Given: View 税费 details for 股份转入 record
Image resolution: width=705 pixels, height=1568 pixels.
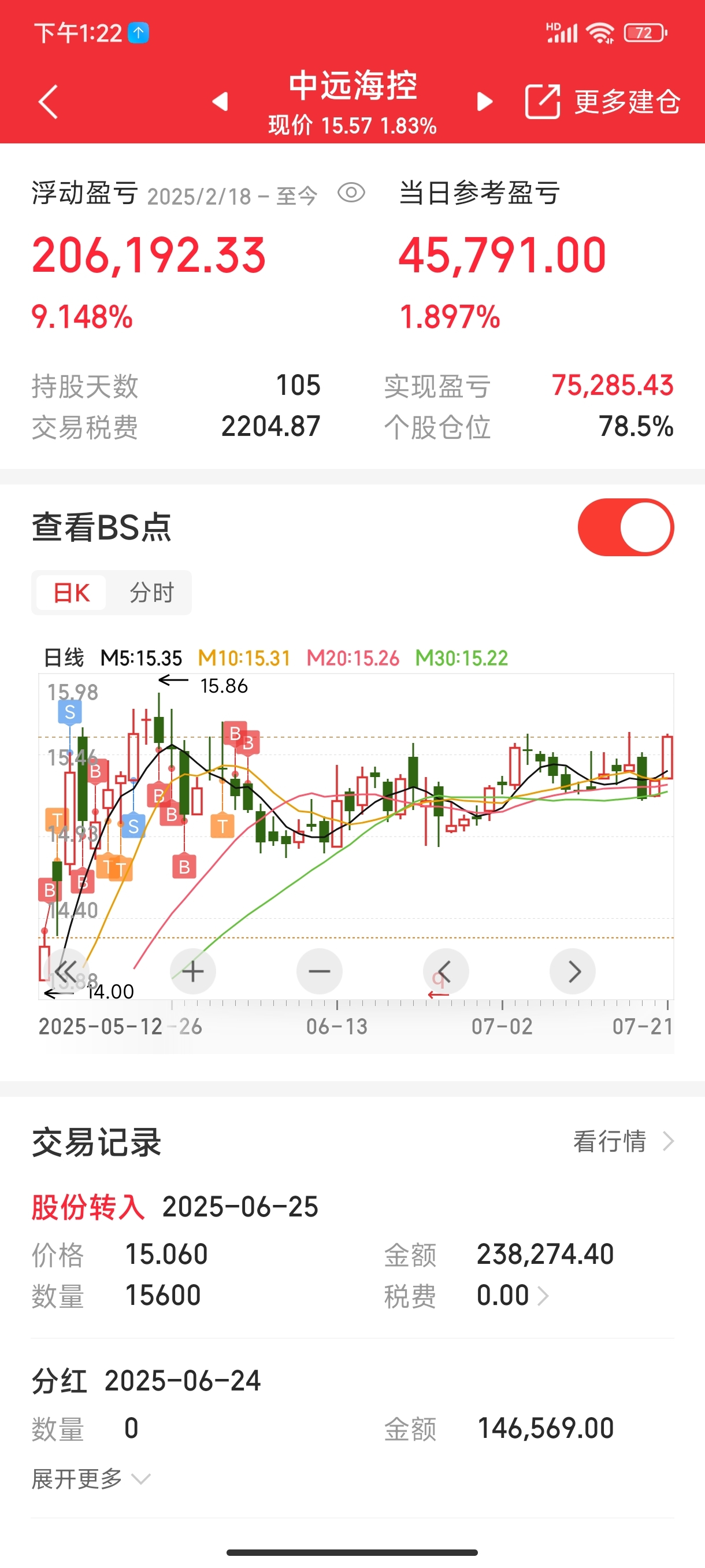Looking at the screenshot, I should 513,1296.
